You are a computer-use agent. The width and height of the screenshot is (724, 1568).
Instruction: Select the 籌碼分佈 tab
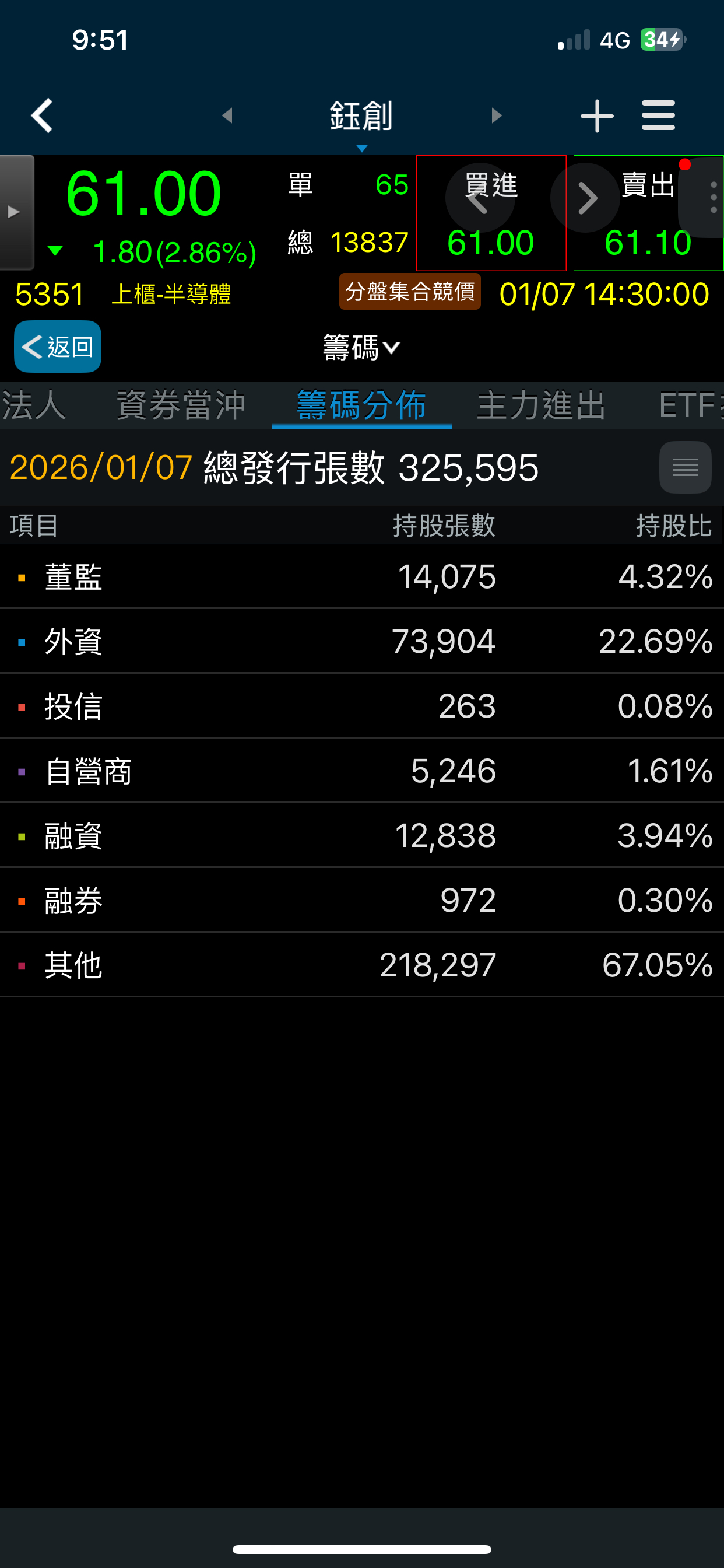tap(361, 405)
